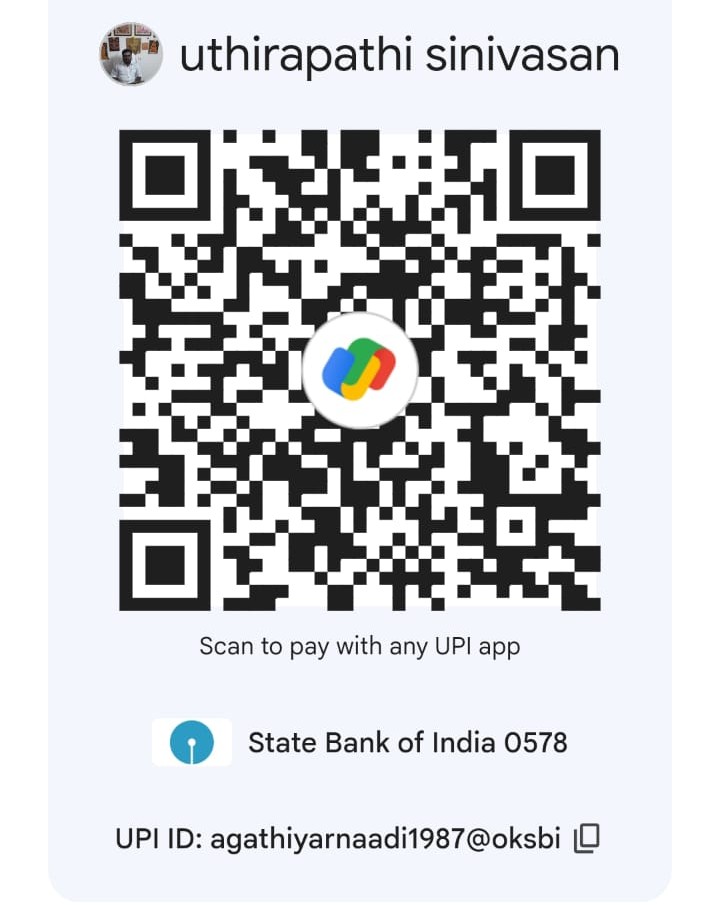Viewport: 720px width, 905px height.
Task: Click the Scan to pay with any UPI app text
Action: coord(360,646)
